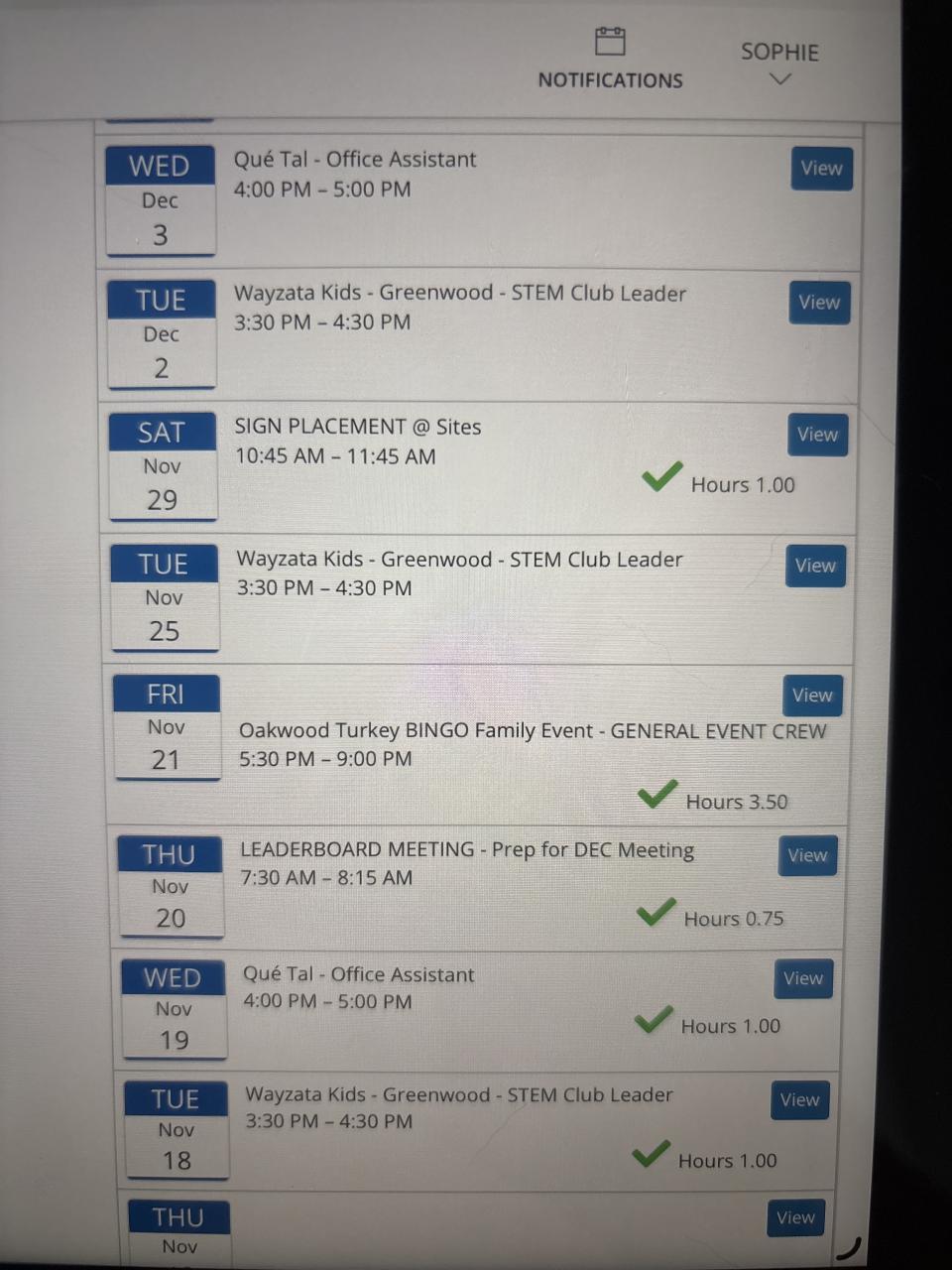View the Dec 2 STEM Club Leader shift
The height and width of the screenshot is (1270, 952).
click(x=819, y=303)
